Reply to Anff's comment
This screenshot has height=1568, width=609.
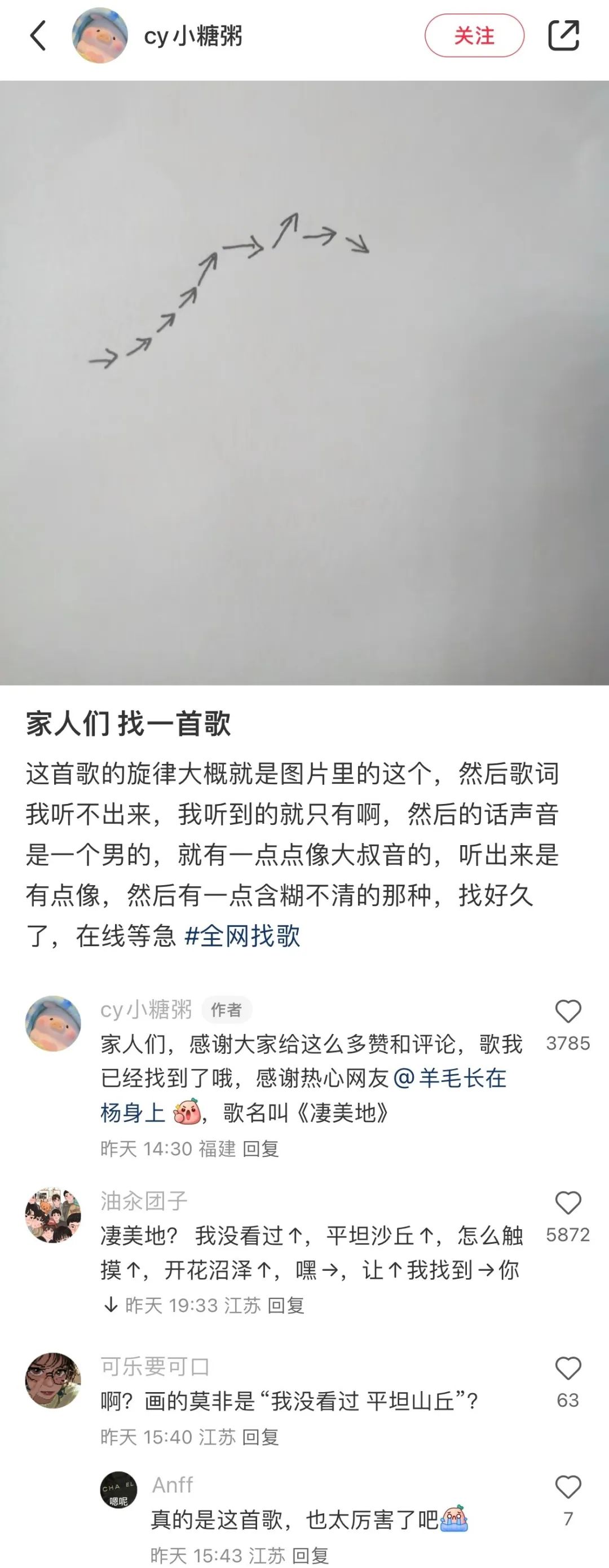(x=310, y=1556)
